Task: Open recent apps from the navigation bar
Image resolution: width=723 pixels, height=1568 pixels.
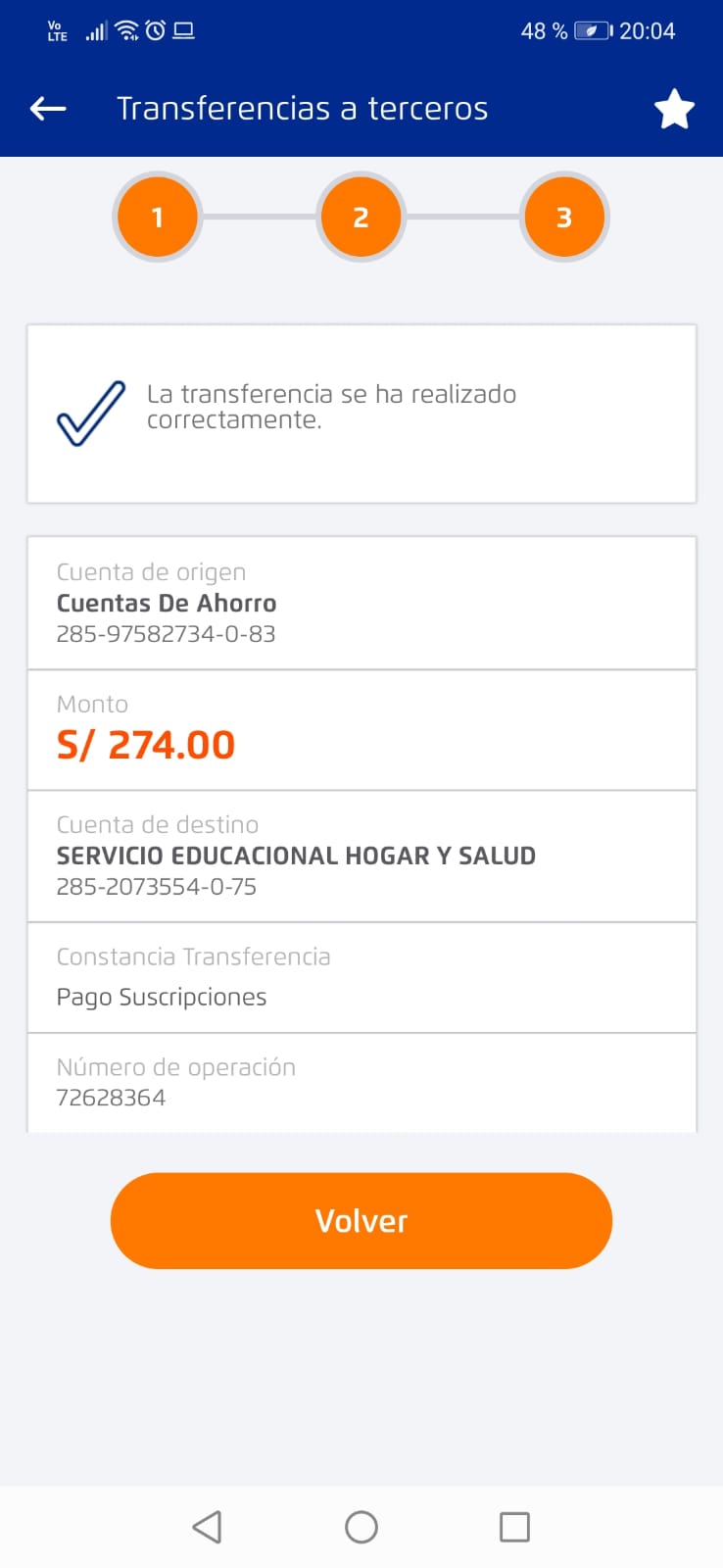Action: [514, 1527]
